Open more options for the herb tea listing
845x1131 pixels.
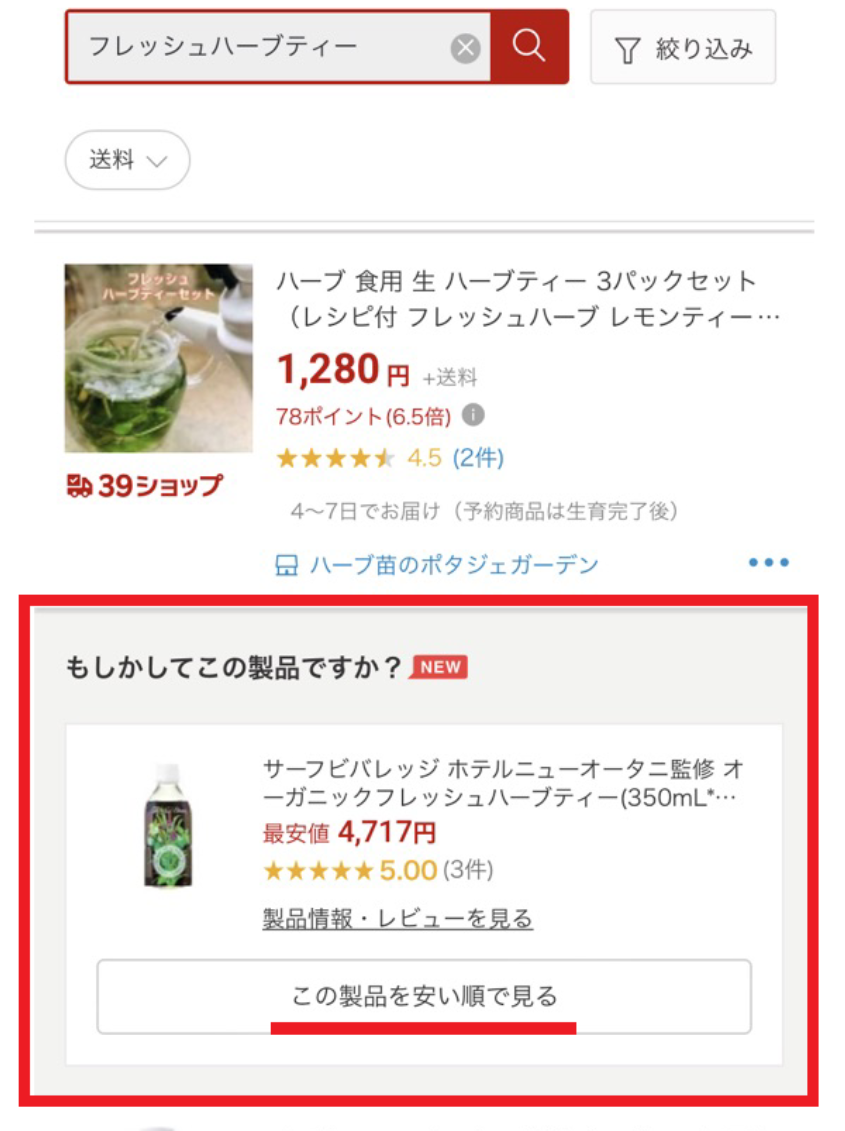point(768,563)
